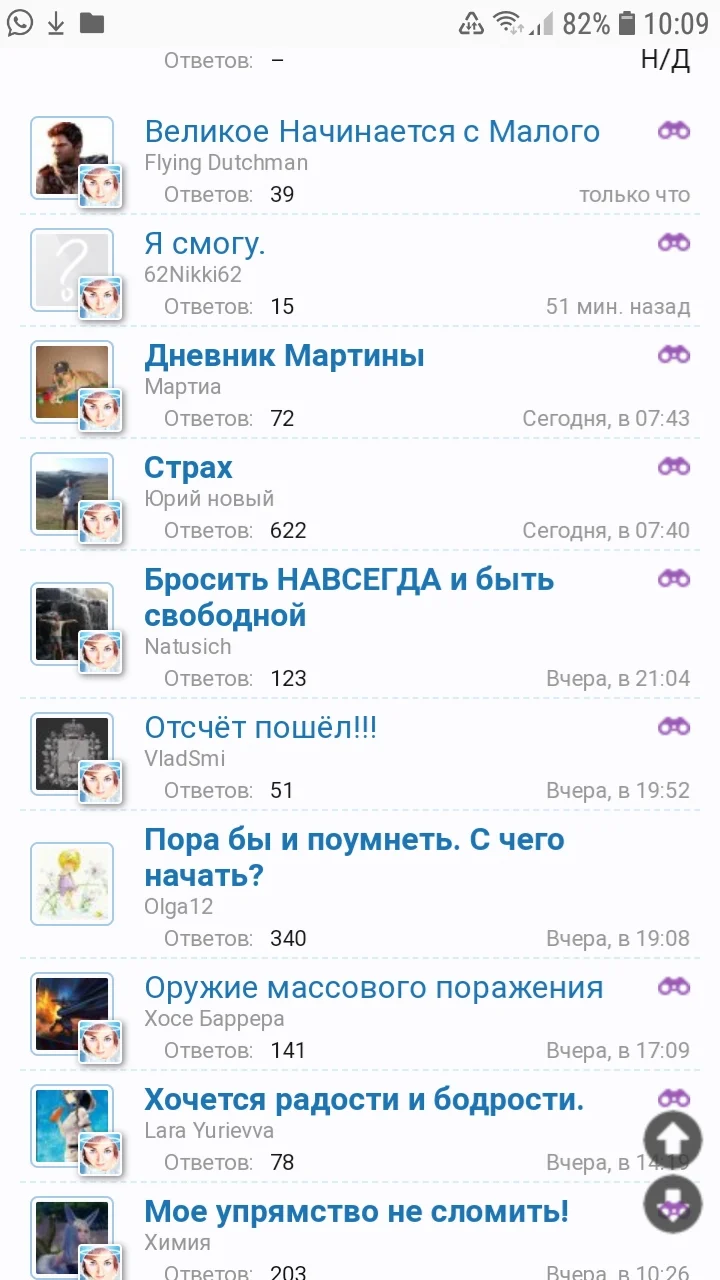Viewport: 720px width, 1280px height.
Task: Click the binoculars icon beside 'Оружие массового поражения'
Action: click(x=674, y=985)
